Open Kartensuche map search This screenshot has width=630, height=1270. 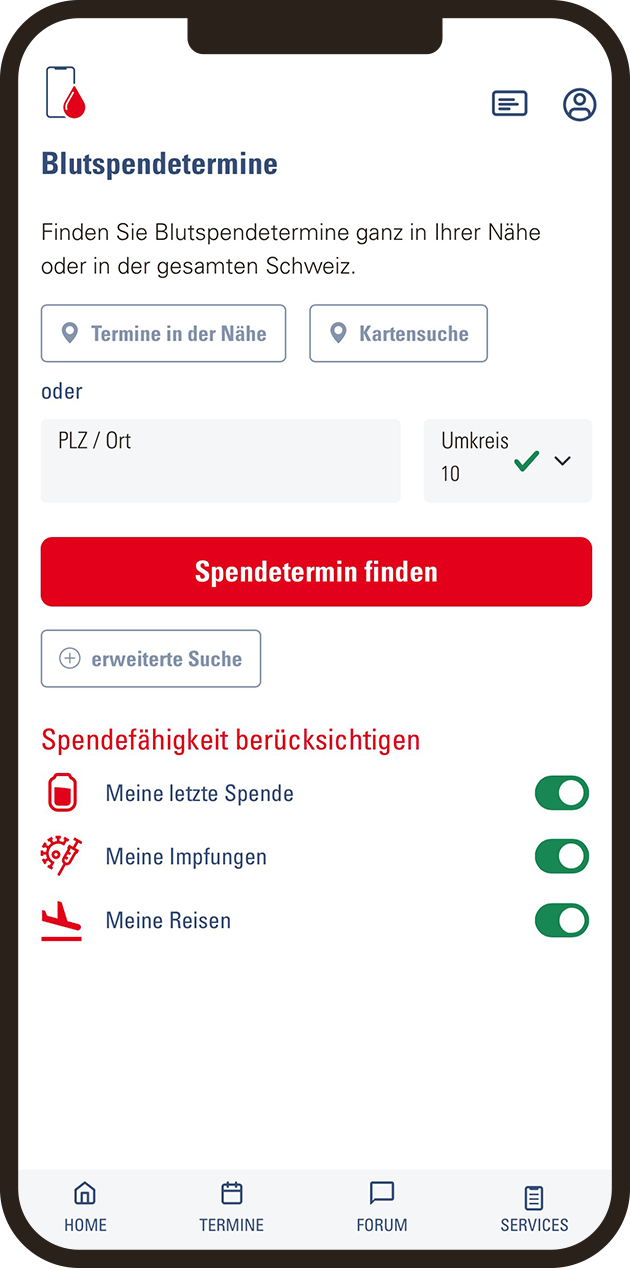[x=398, y=333]
